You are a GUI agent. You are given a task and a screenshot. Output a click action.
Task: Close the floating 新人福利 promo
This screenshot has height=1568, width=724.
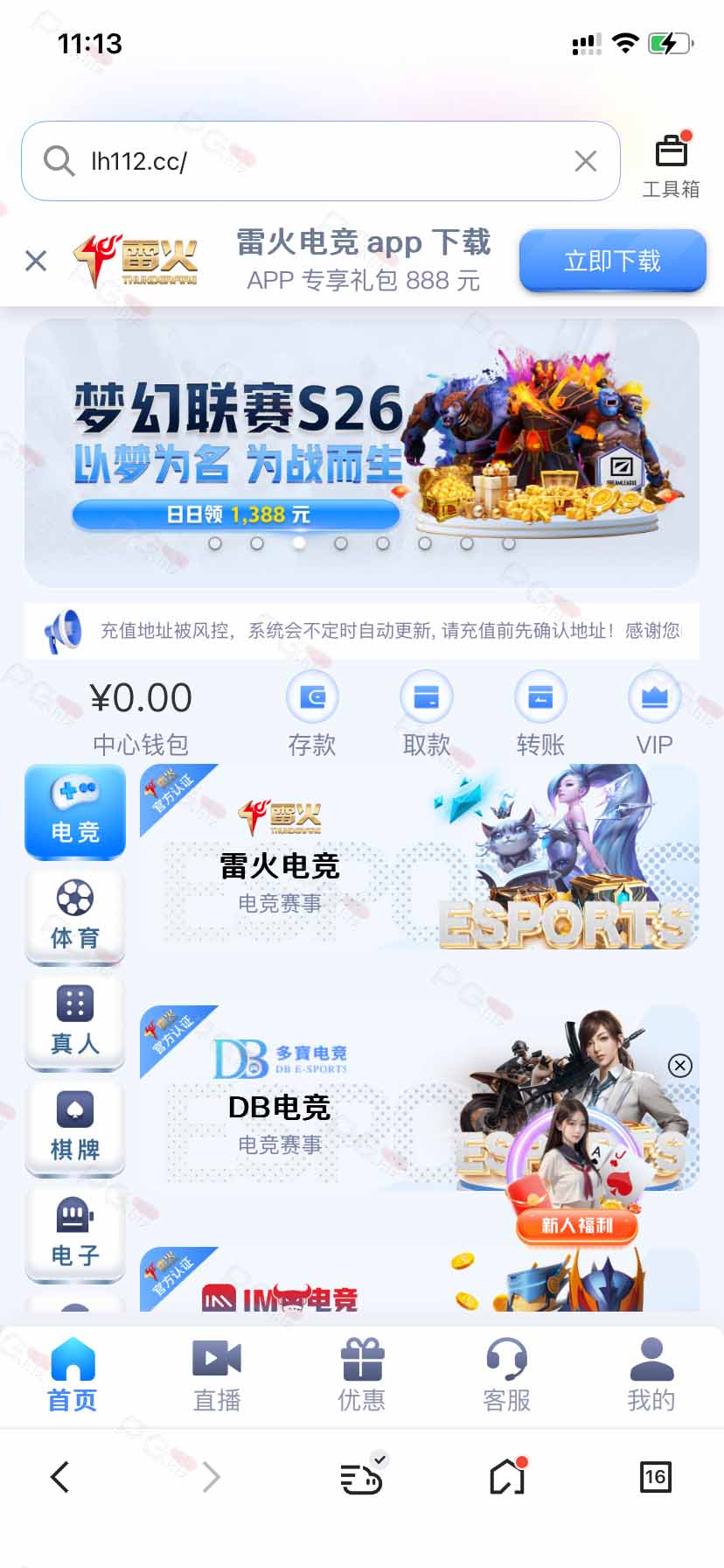[x=680, y=1065]
